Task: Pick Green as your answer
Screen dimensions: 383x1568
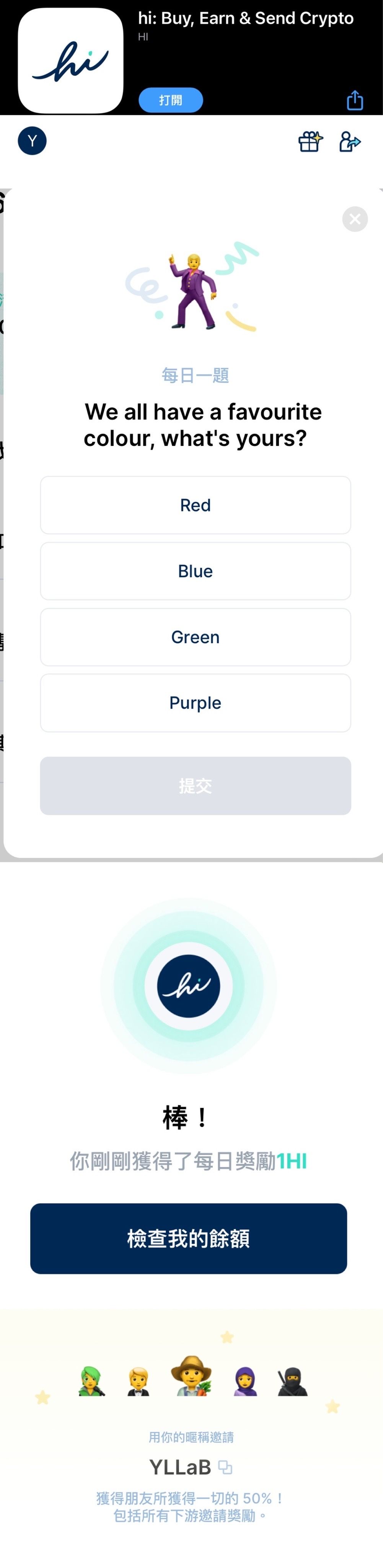Action: click(x=195, y=637)
